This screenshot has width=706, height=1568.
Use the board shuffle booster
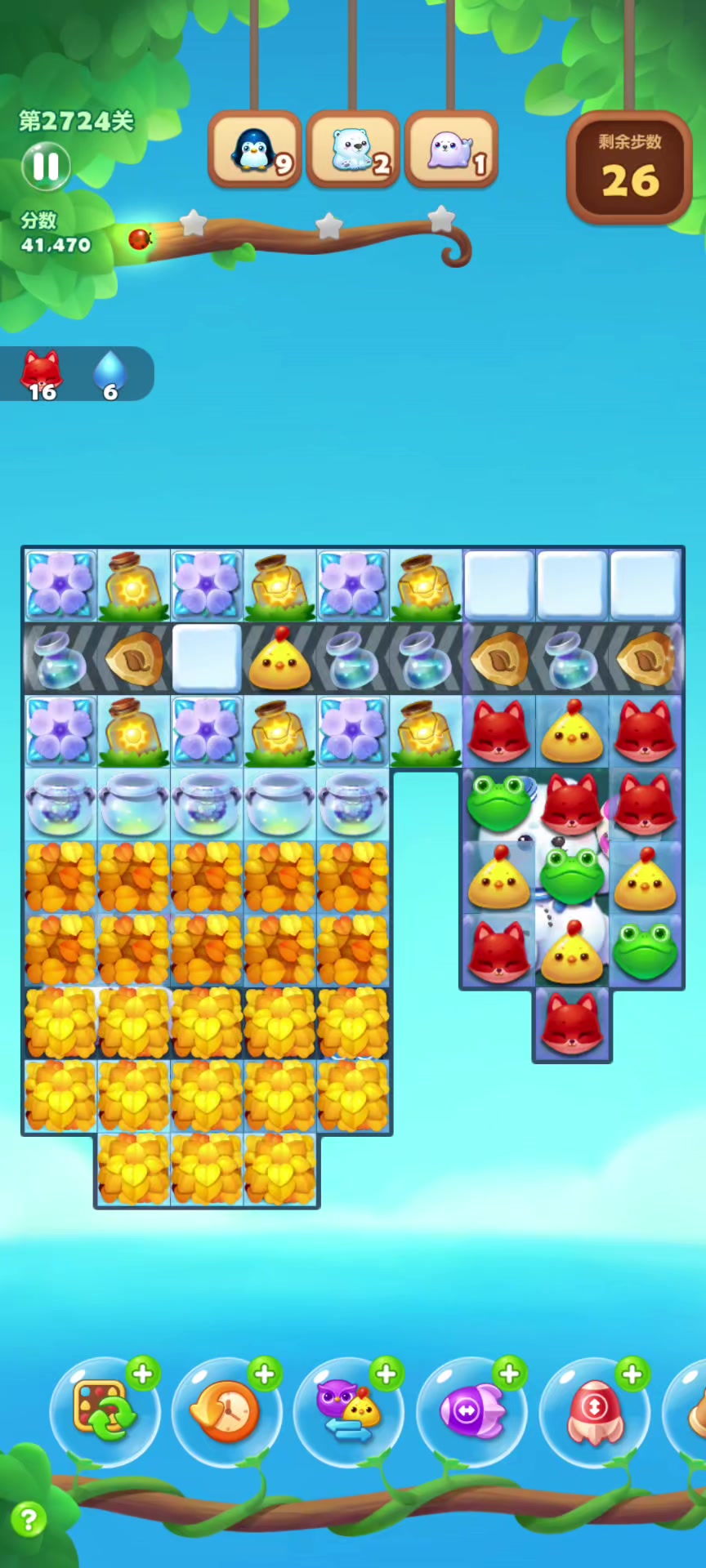pos(104,1411)
